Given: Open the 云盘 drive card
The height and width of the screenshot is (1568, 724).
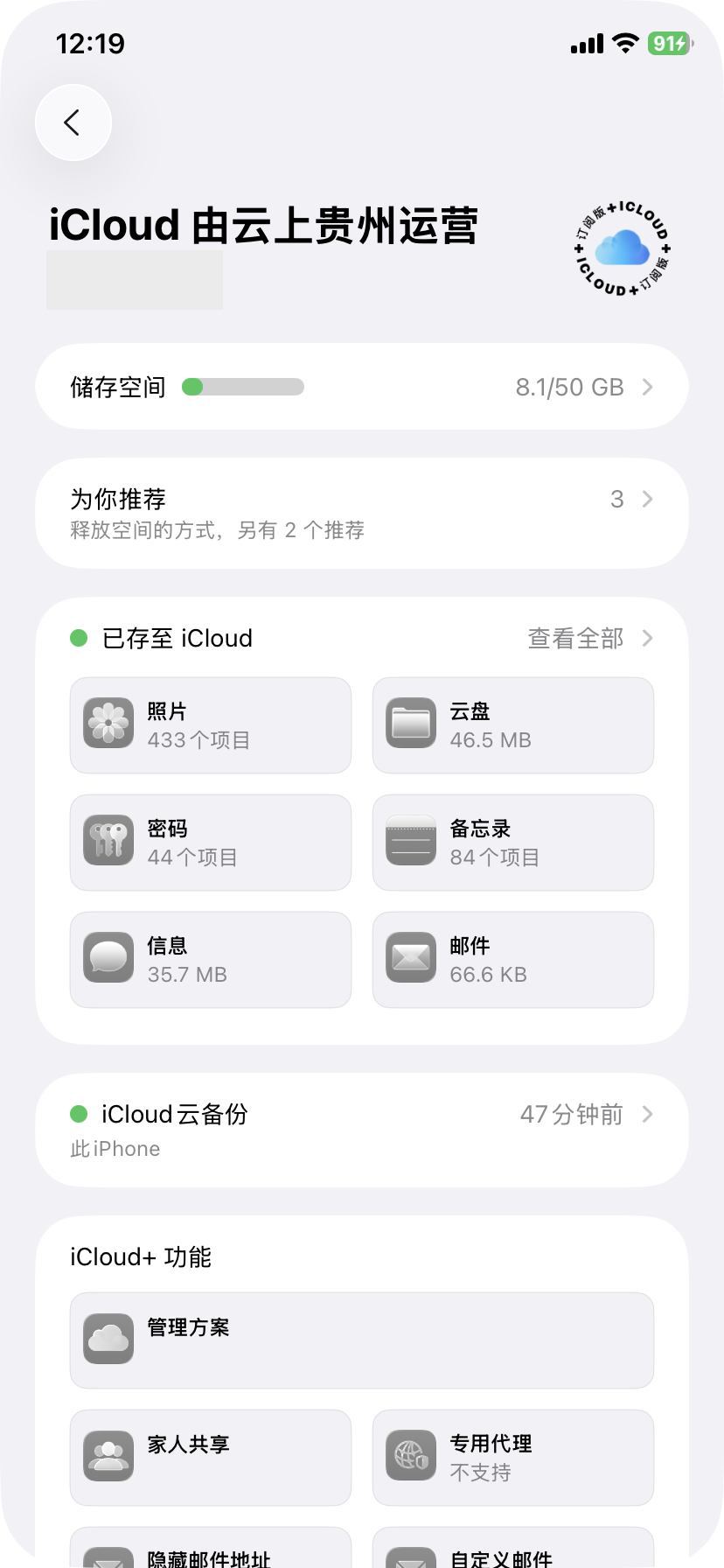Looking at the screenshot, I should click(x=513, y=725).
